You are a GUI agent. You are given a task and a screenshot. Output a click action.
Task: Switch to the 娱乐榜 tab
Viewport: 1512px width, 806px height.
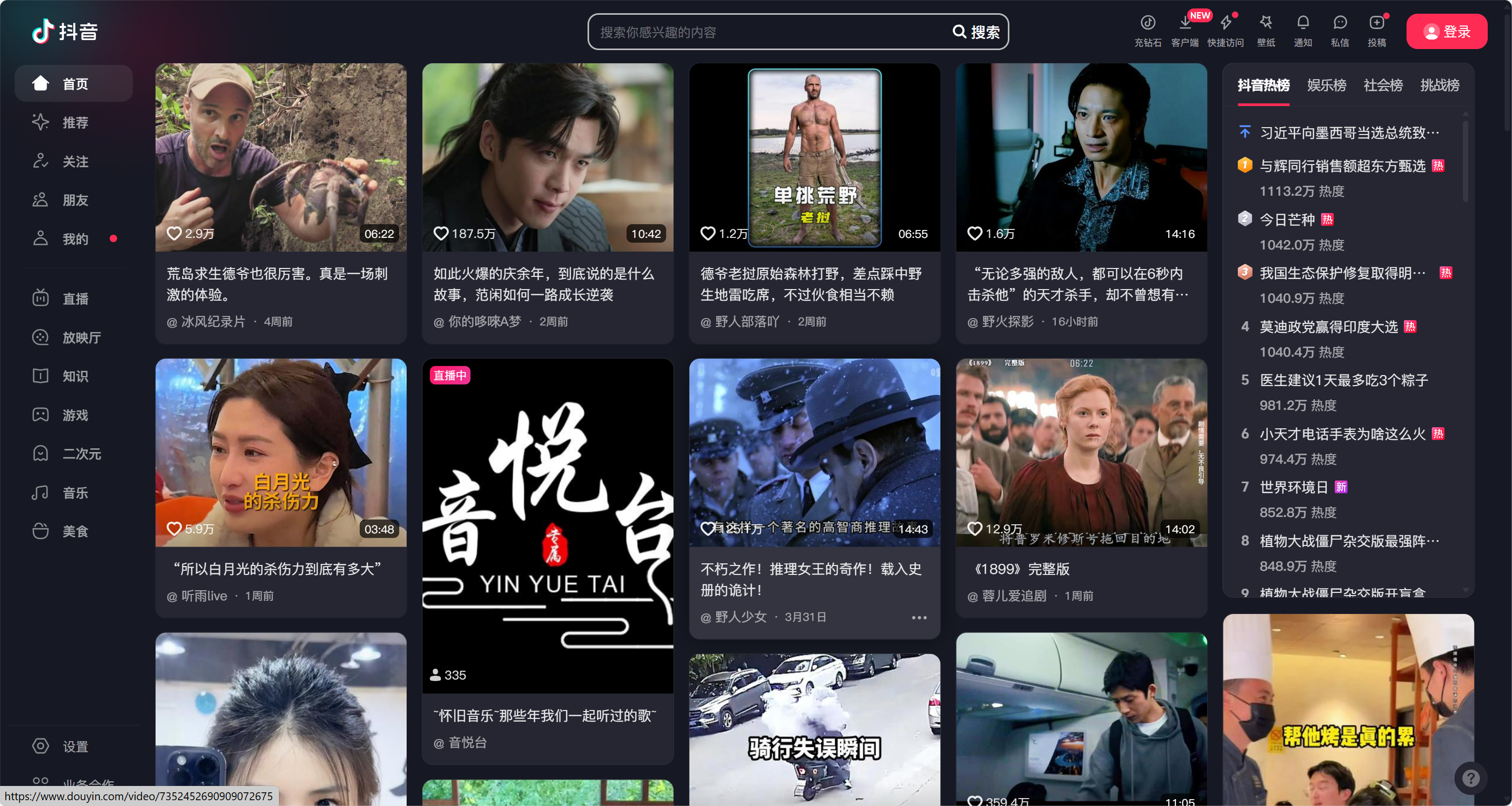(x=1326, y=85)
